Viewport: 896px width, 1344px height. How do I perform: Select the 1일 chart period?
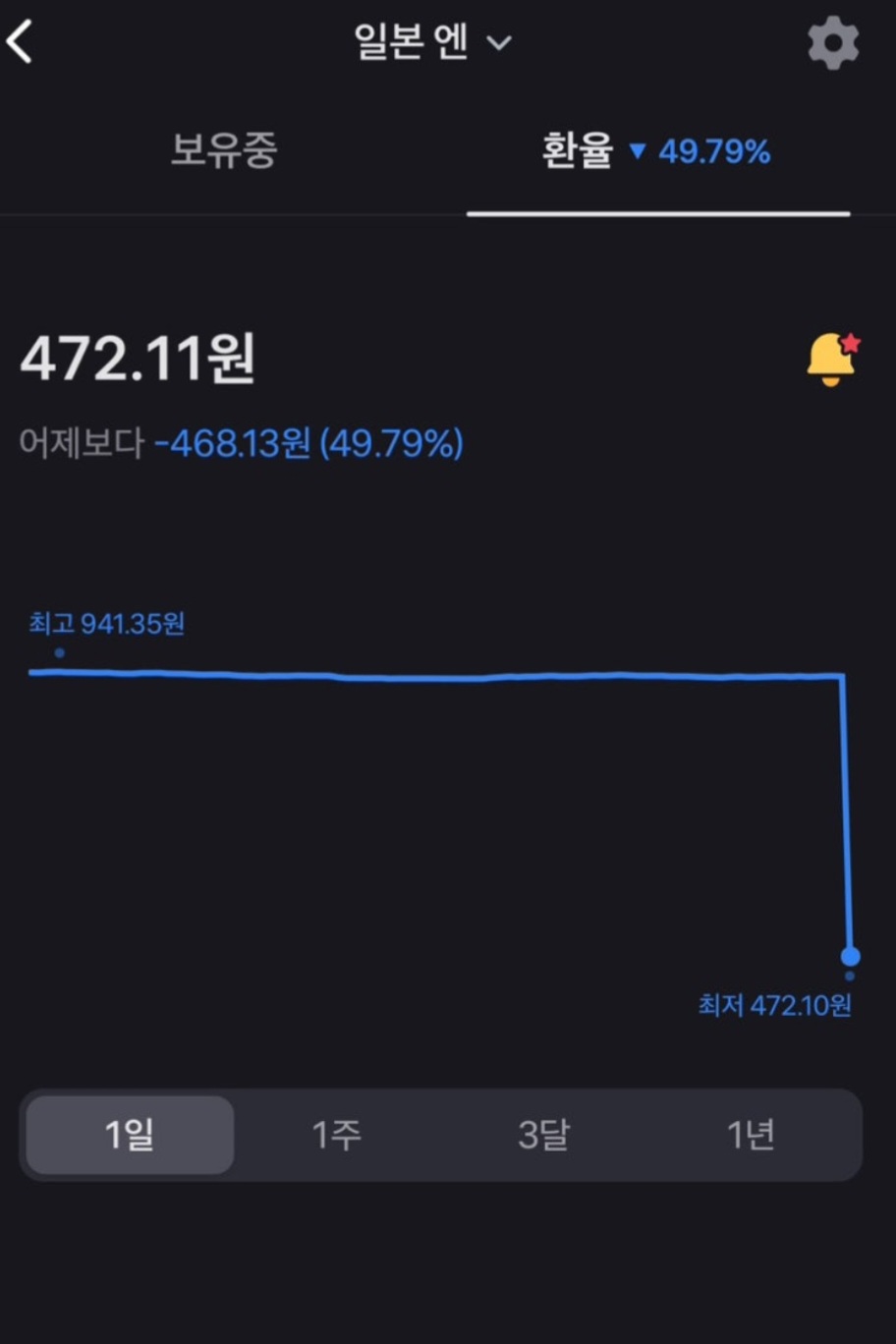(130, 1135)
